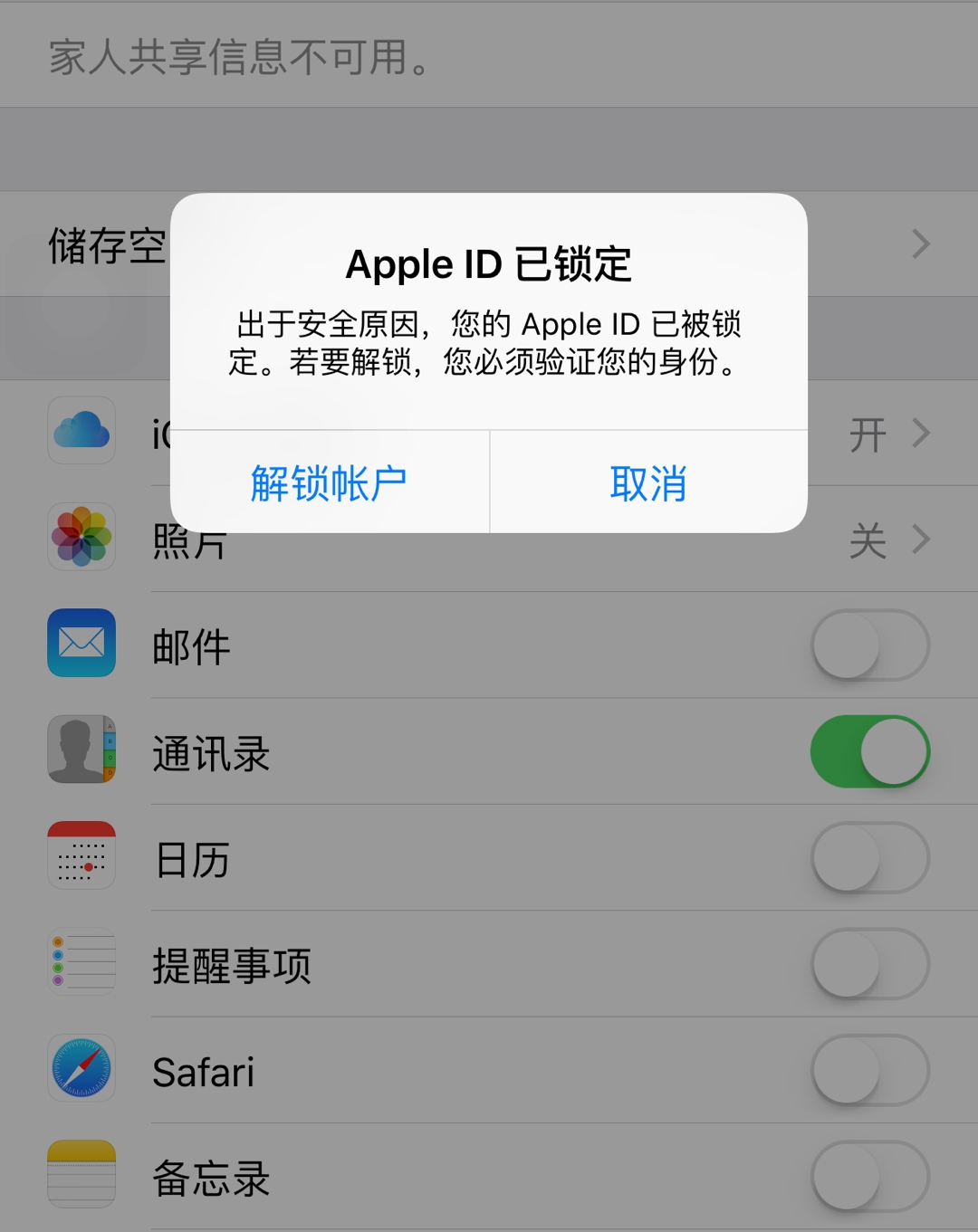Viewport: 978px width, 1232px height.
Task: Disable the 通讯录 sync toggle
Action: [868, 751]
